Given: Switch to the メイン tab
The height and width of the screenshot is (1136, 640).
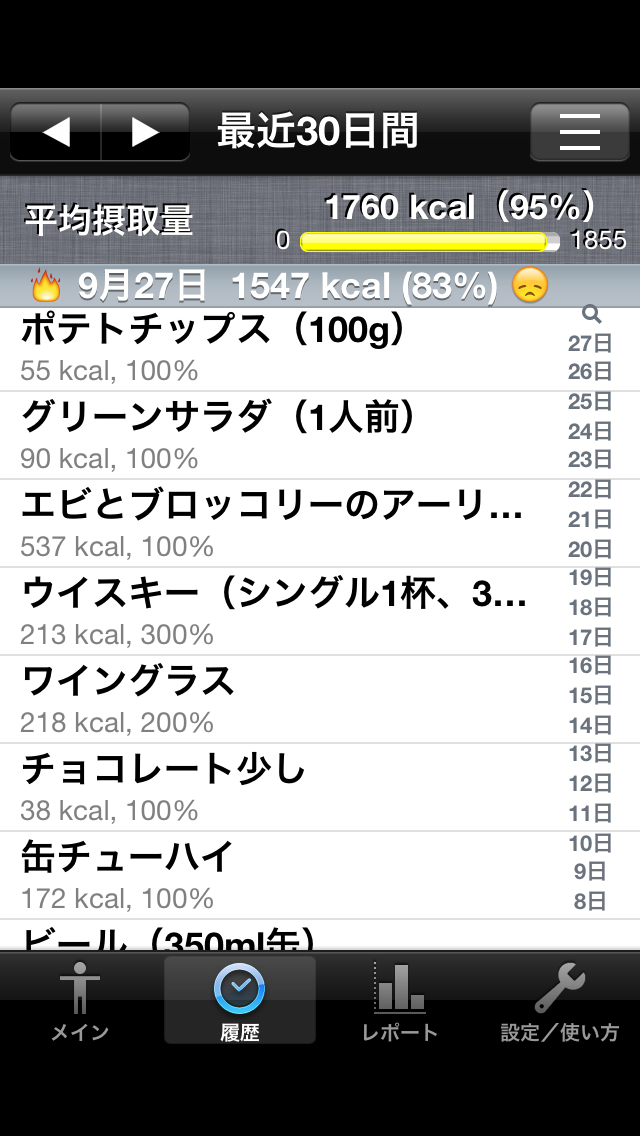Looking at the screenshot, I should pyautogui.click(x=80, y=1000).
